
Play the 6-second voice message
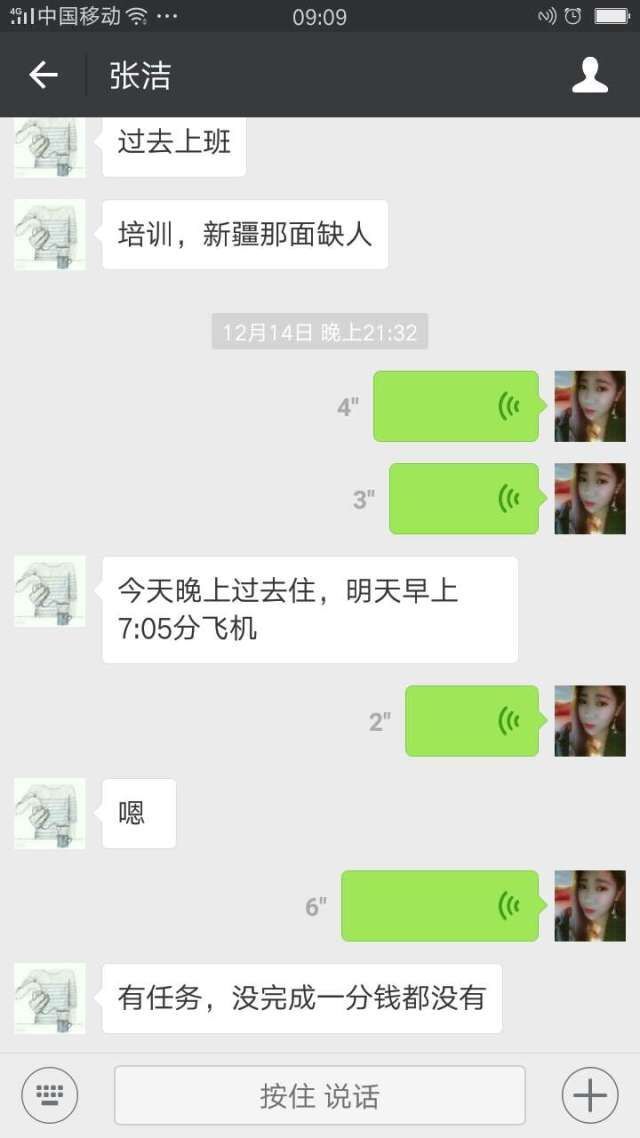pos(440,906)
